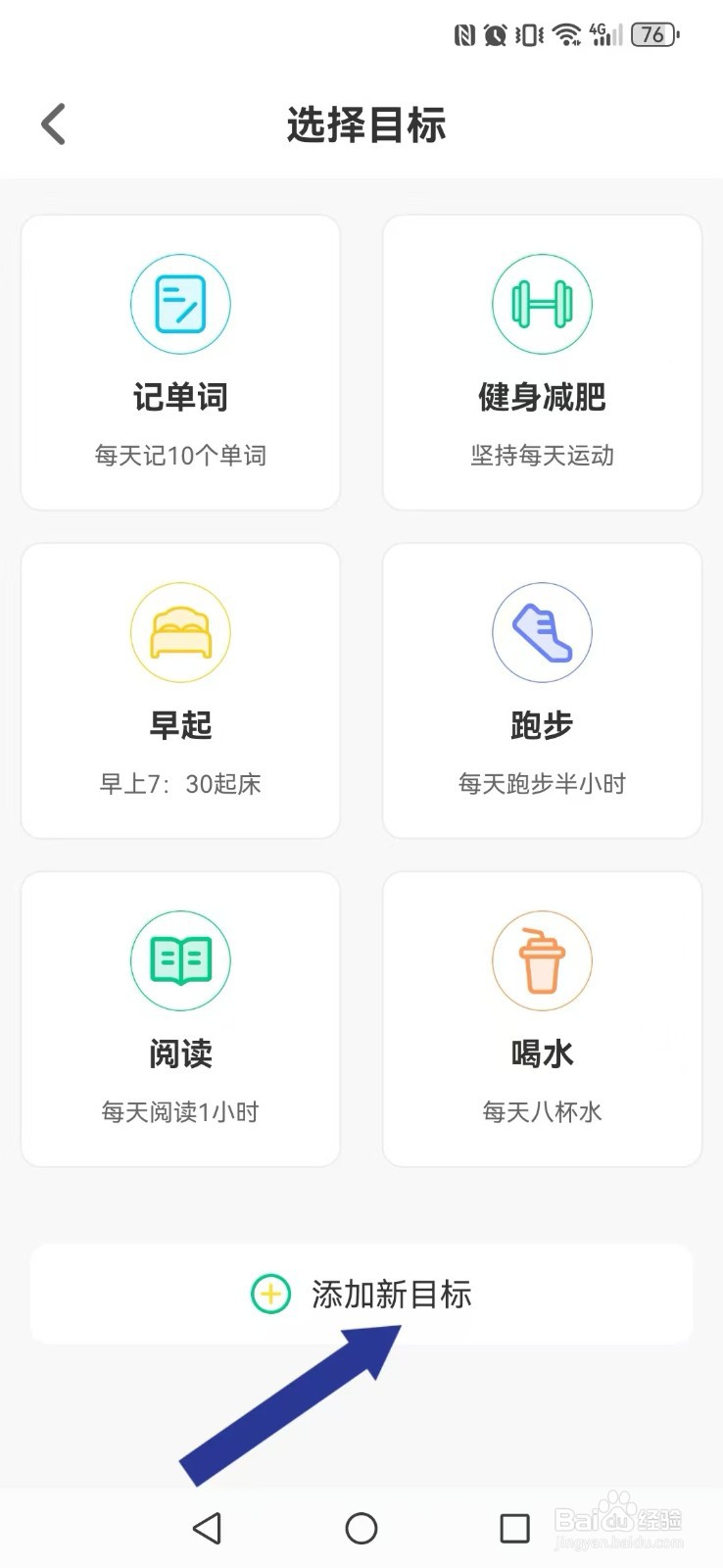Click the battery level indicator showing 76
The height and width of the screenshot is (1568, 723).
[654, 35]
